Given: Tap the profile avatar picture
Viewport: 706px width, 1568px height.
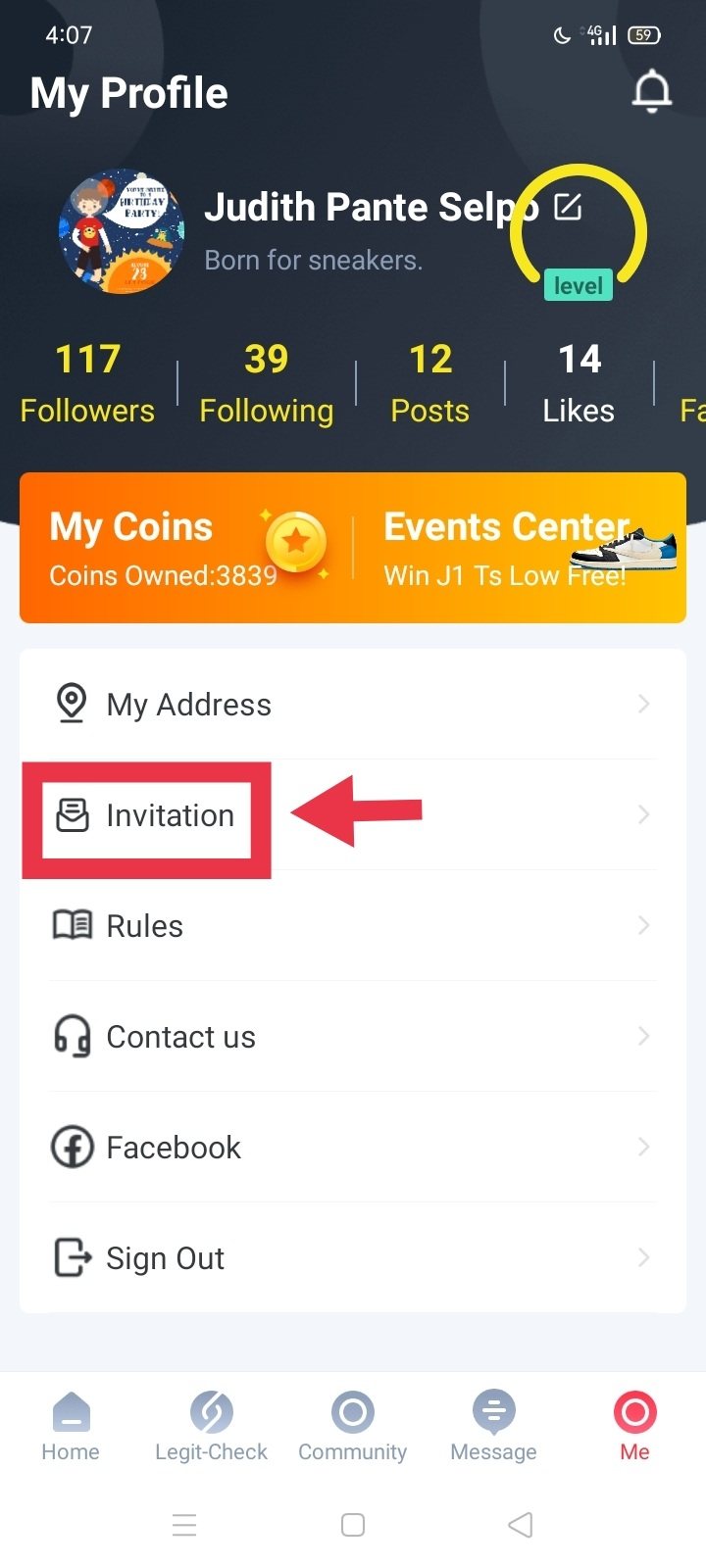Looking at the screenshot, I should point(122,231).
